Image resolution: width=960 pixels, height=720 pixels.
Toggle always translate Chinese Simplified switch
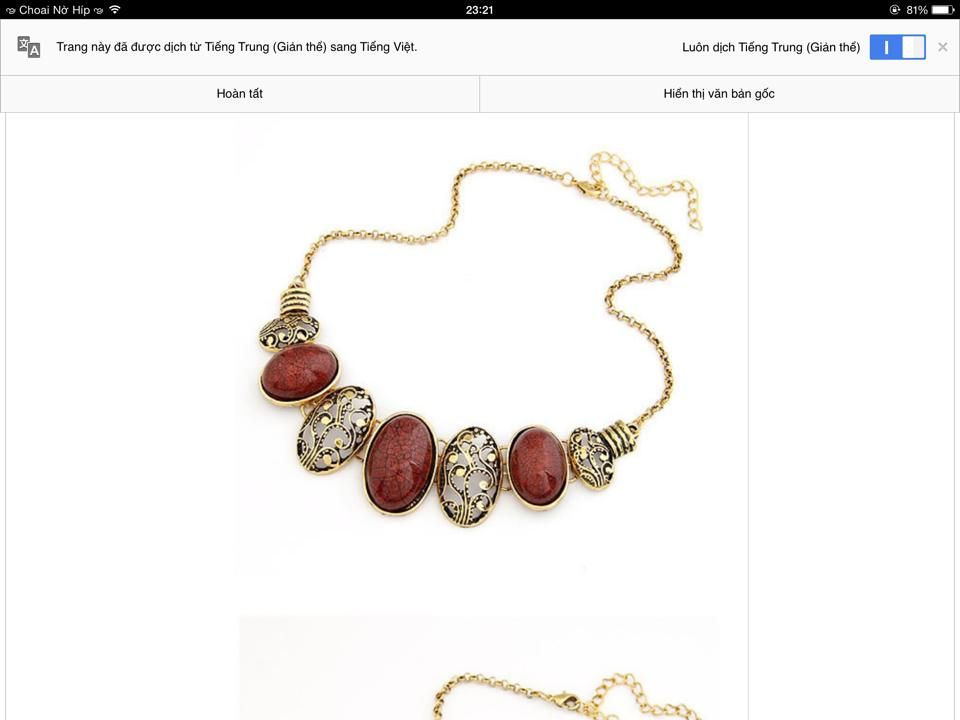(x=897, y=47)
